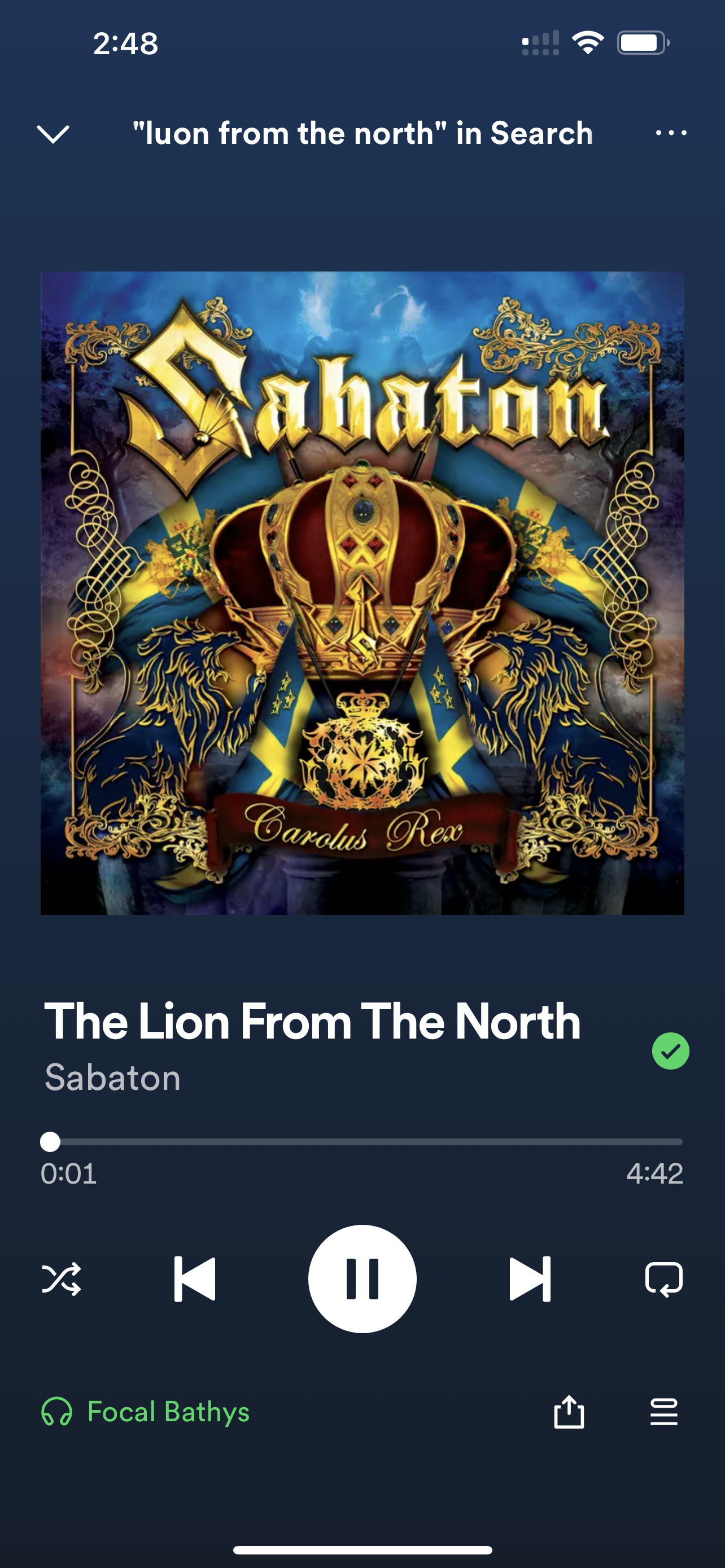Toggle repeat mode
The height and width of the screenshot is (1568, 725).
click(x=663, y=1279)
